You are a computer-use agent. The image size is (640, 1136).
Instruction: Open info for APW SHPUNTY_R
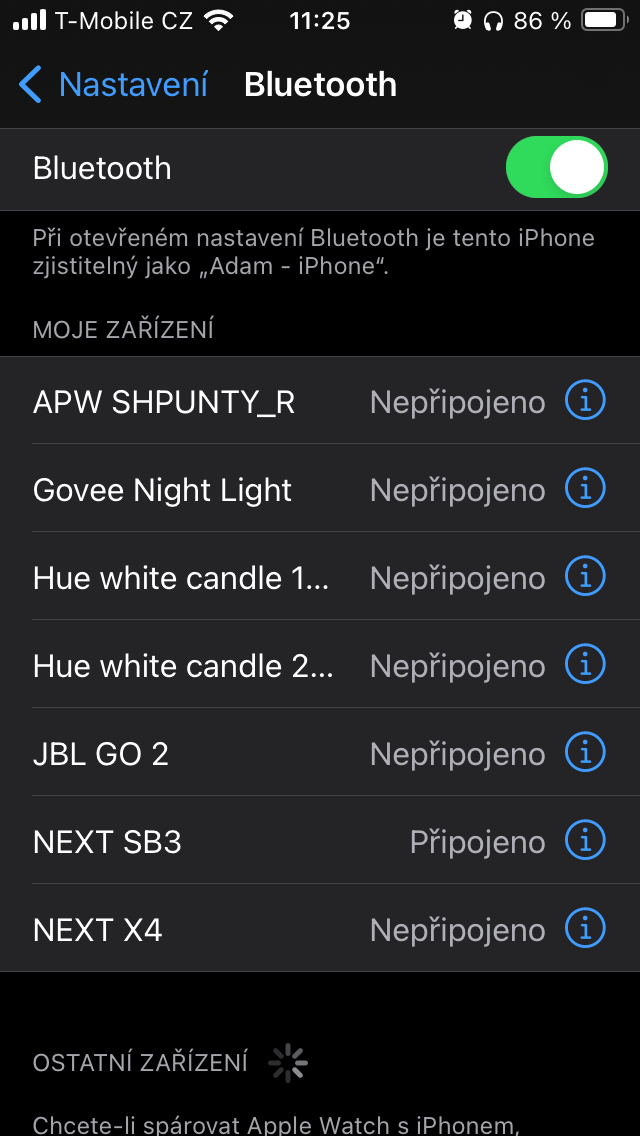(585, 402)
